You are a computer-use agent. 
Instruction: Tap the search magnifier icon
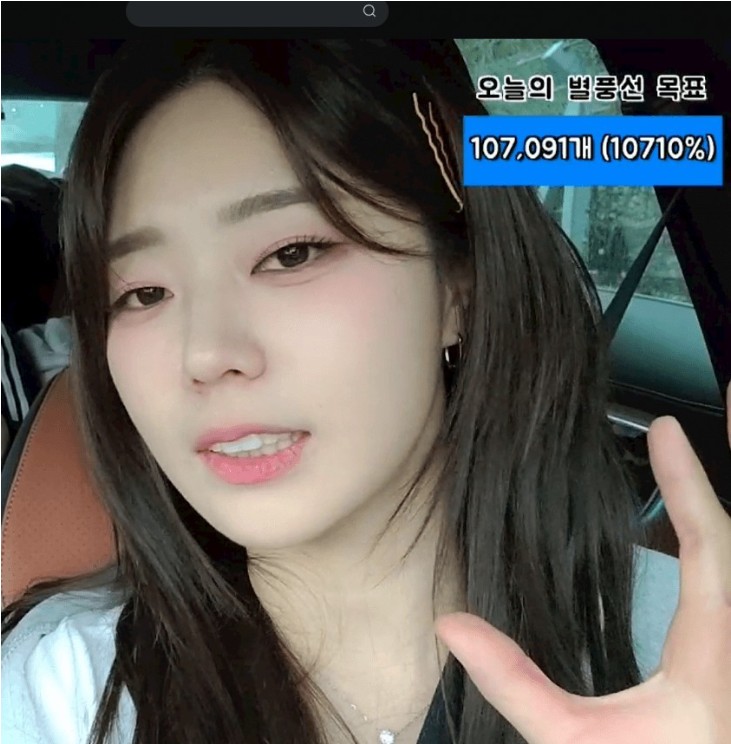click(369, 11)
